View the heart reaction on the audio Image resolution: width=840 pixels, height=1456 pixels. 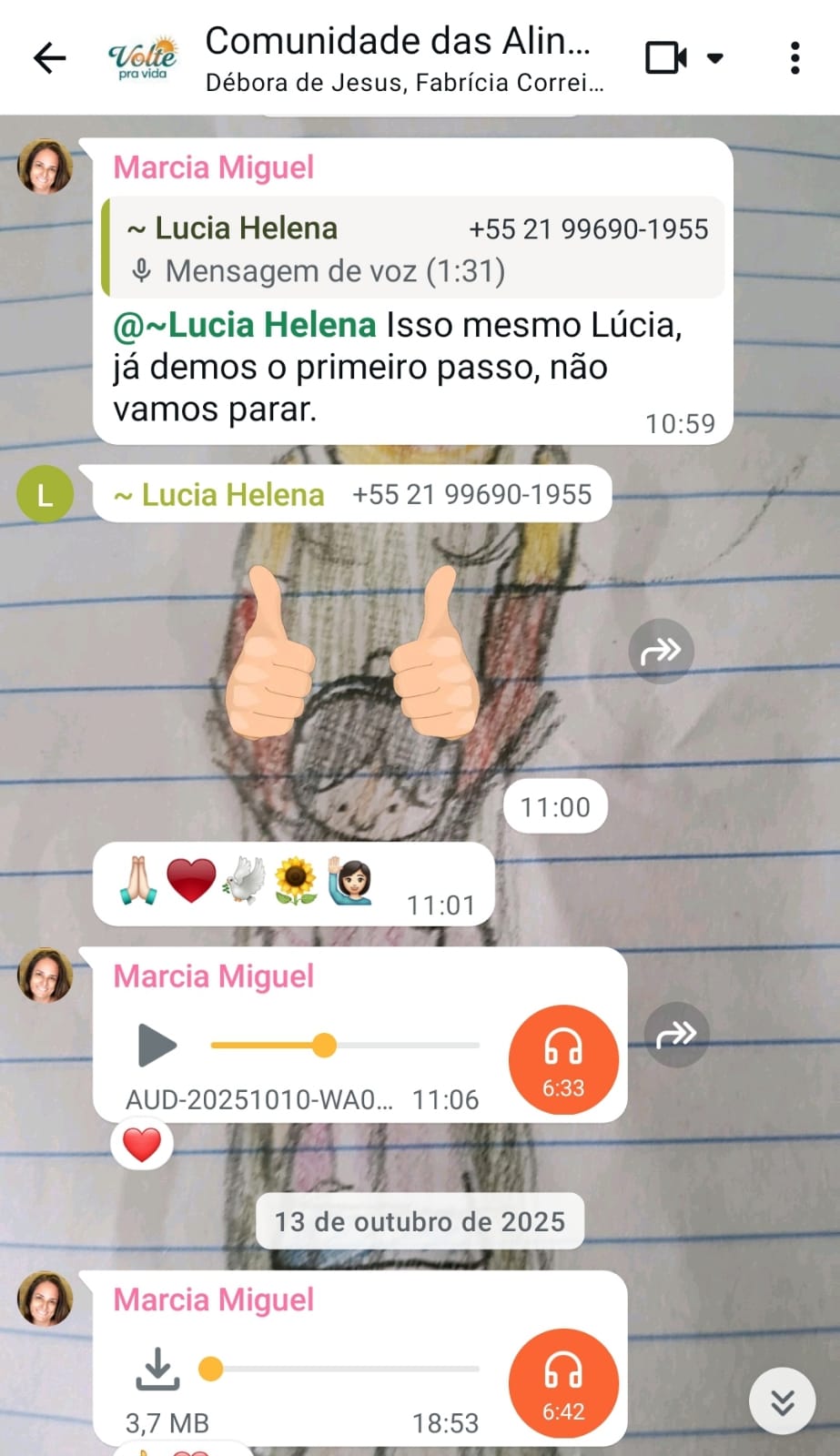tap(141, 1145)
